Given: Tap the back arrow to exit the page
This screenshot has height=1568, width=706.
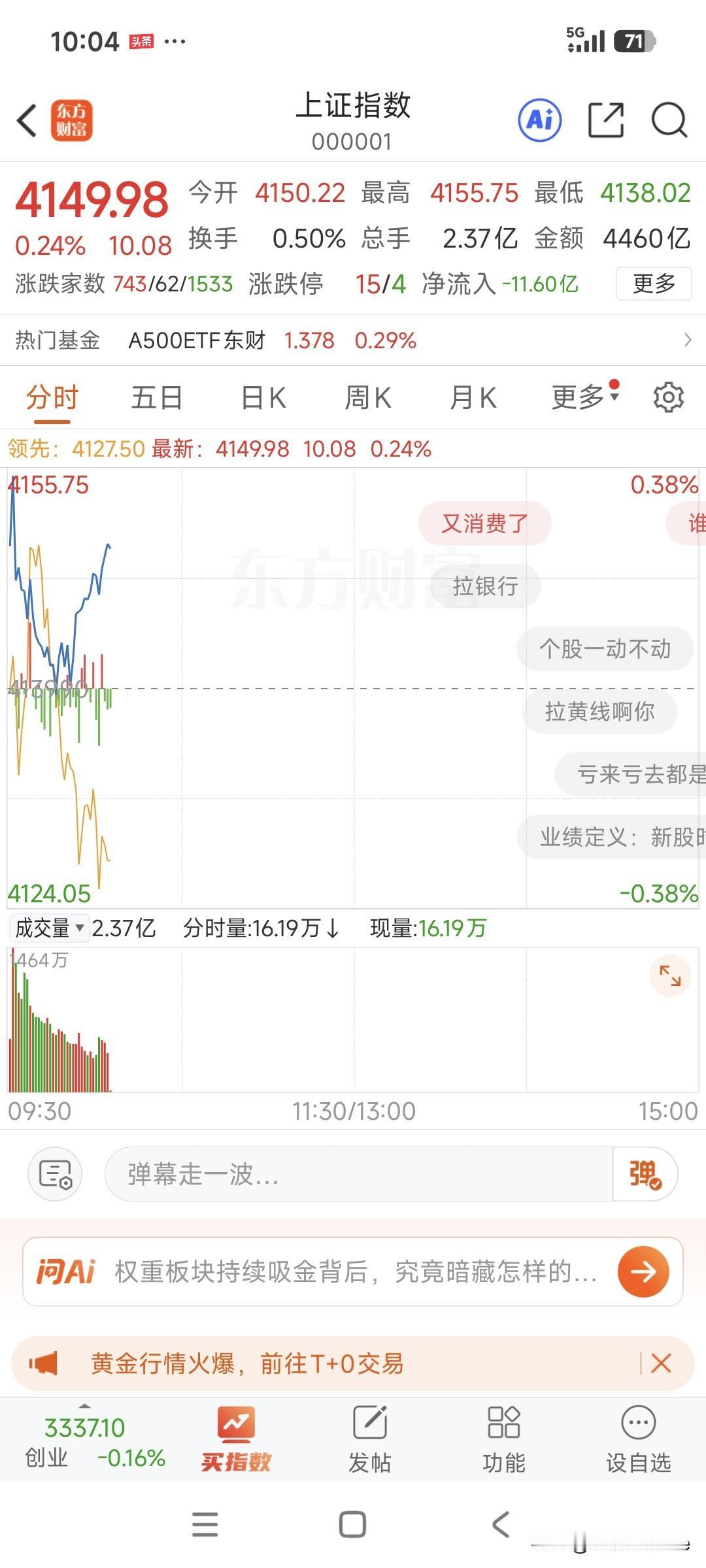Looking at the screenshot, I should tap(26, 121).
